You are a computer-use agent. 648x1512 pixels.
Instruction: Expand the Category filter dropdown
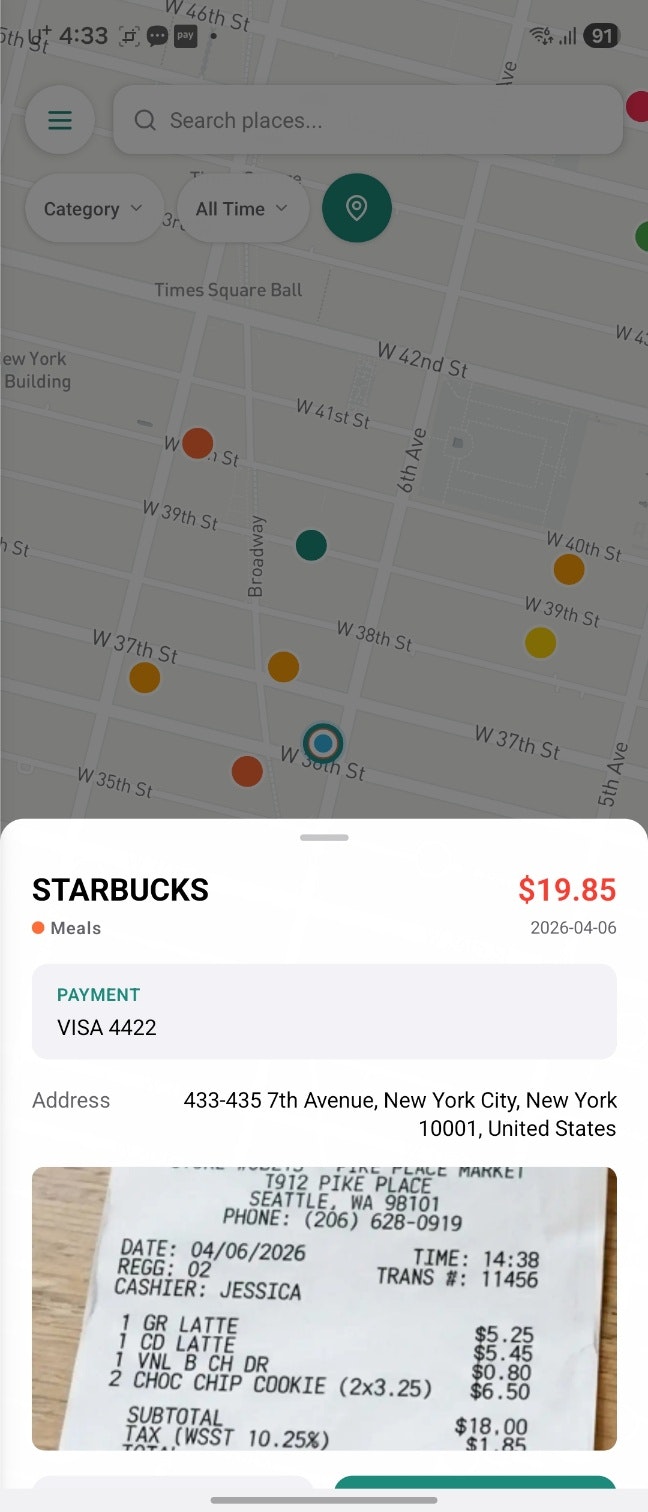pyautogui.click(x=94, y=209)
